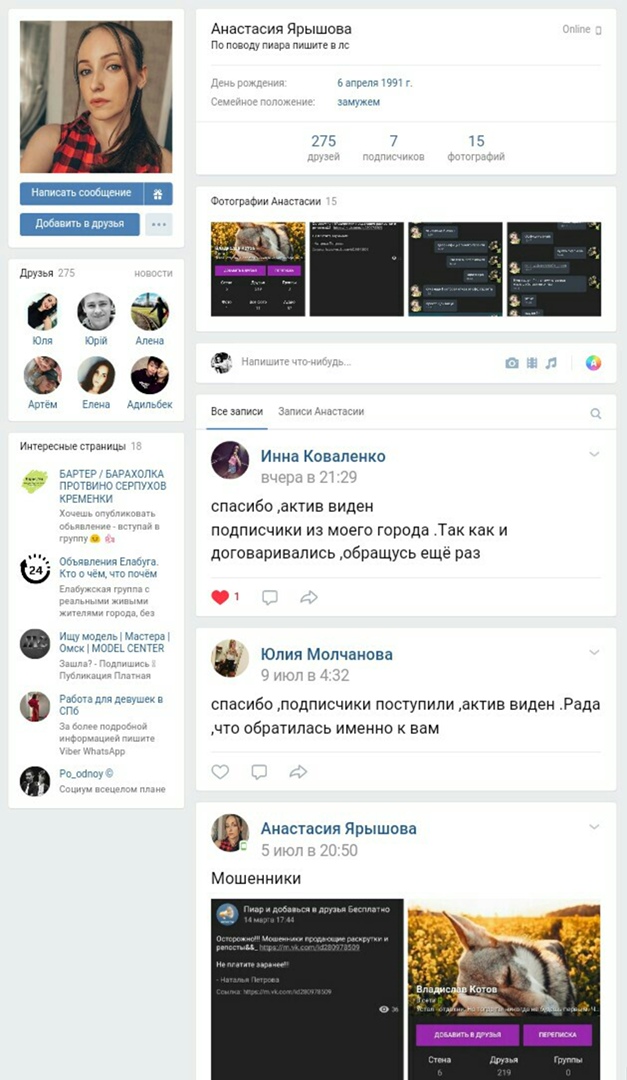Image resolution: width=627 pixels, height=1080 pixels.
Task: Tap the Написать сообщение button
Action: pos(81,193)
